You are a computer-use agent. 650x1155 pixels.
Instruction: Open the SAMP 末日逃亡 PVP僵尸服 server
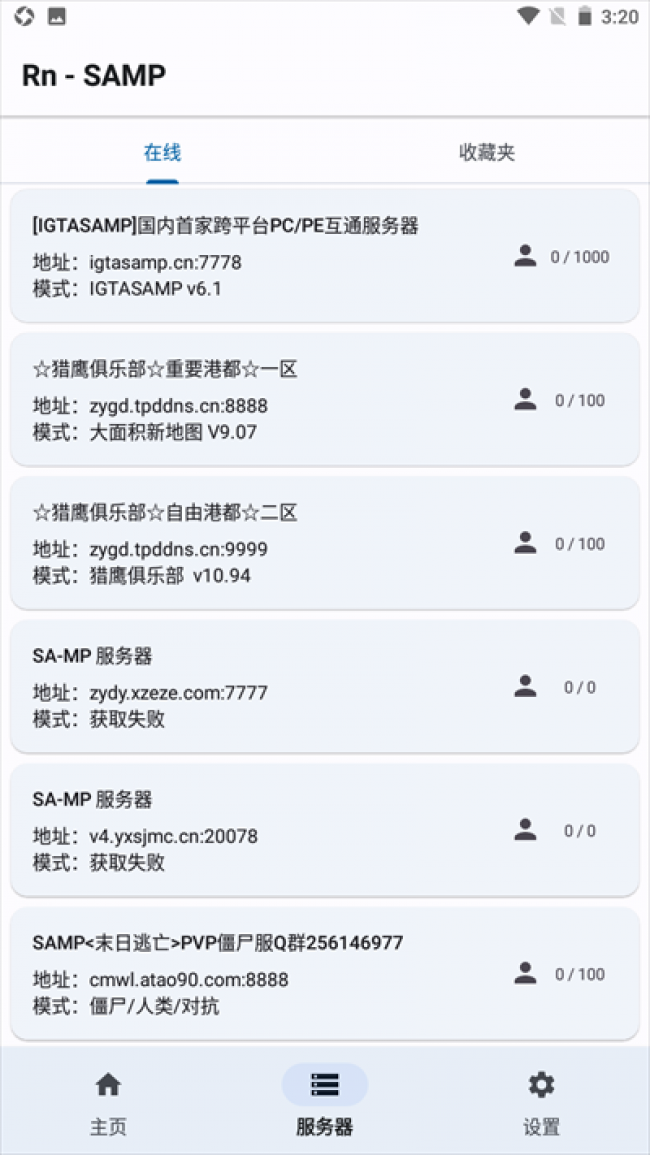click(x=324, y=973)
